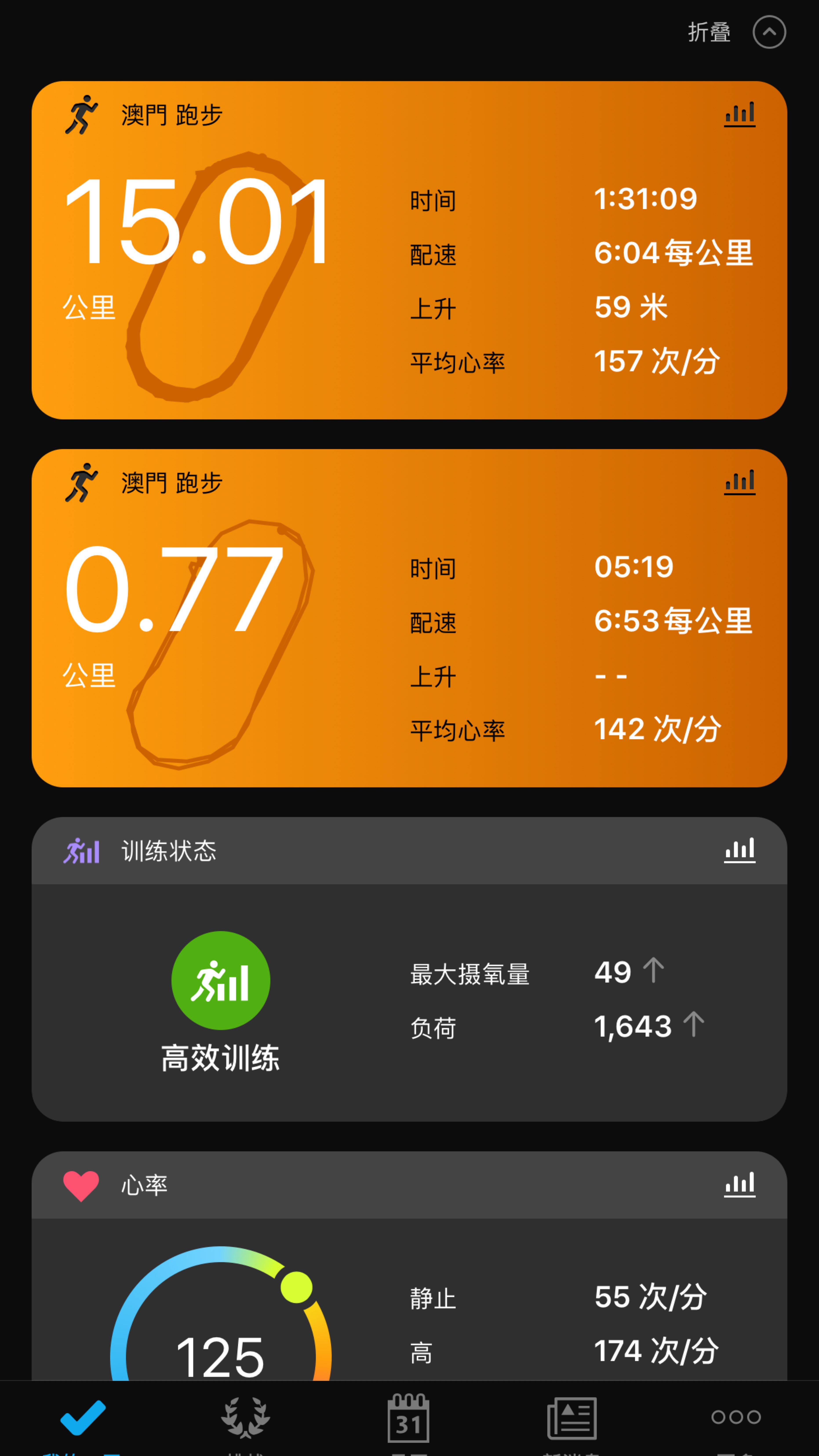Tap the green 高效训练 training badge icon

coord(220,981)
